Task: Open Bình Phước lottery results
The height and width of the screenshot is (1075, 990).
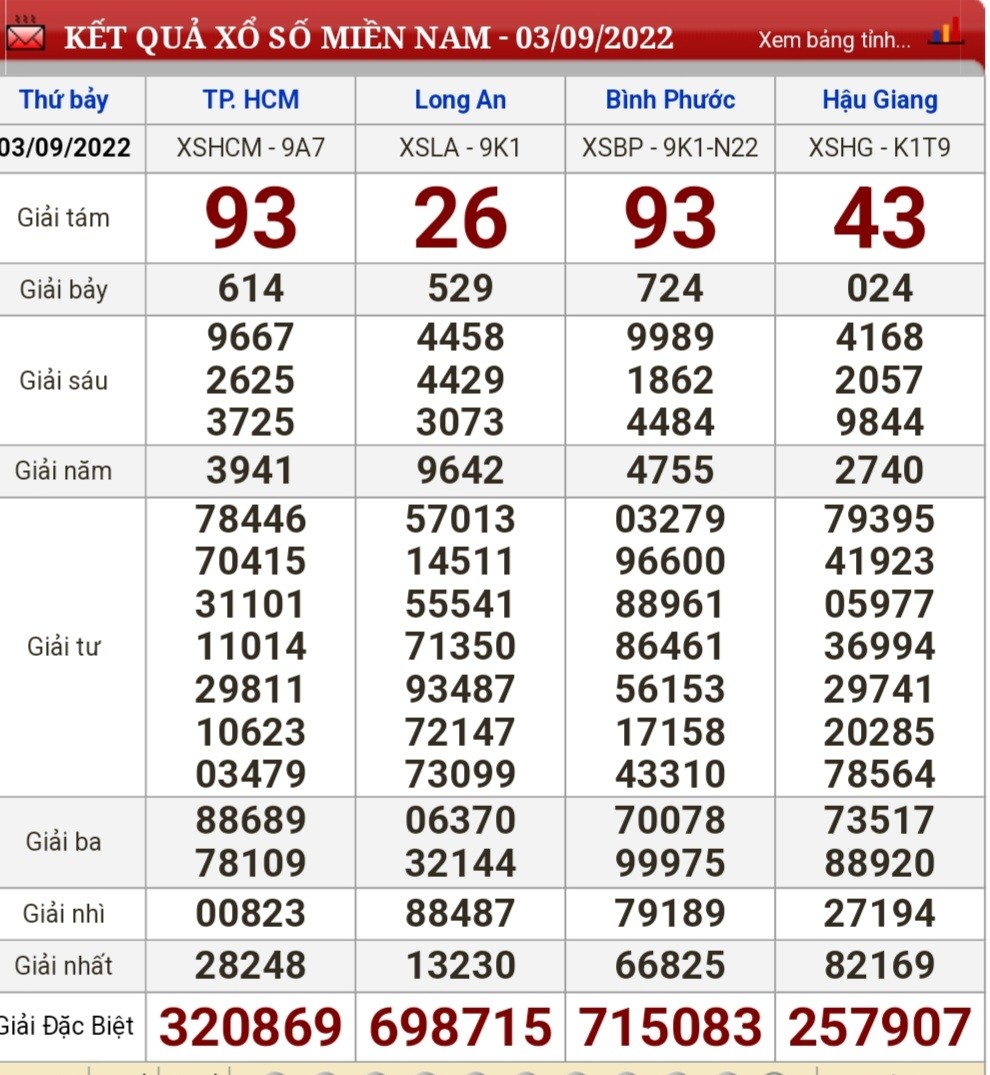Action: click(x=670, y=100)
